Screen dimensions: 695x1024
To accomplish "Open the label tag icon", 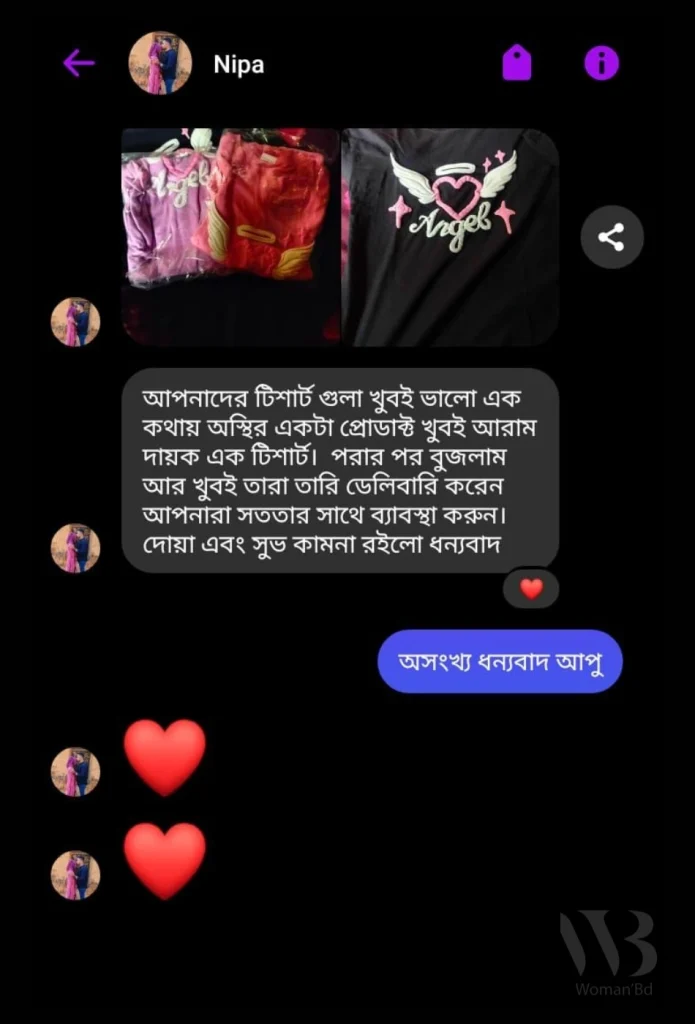I will coord(516,64).
